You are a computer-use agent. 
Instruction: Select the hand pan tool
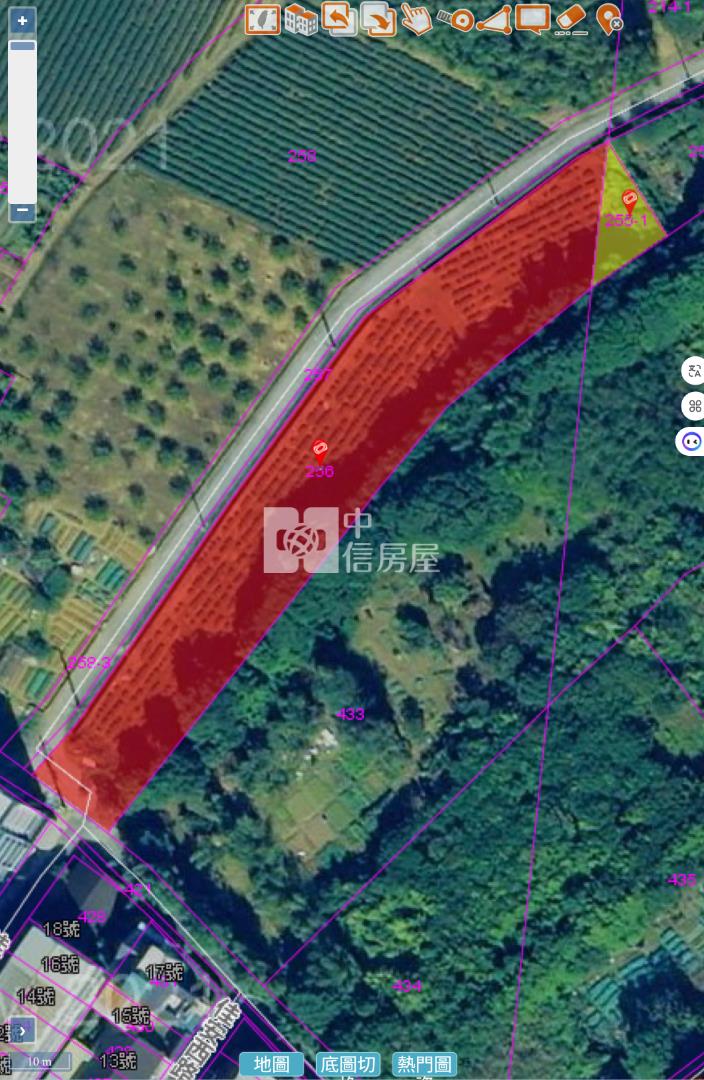coord(416,19)
